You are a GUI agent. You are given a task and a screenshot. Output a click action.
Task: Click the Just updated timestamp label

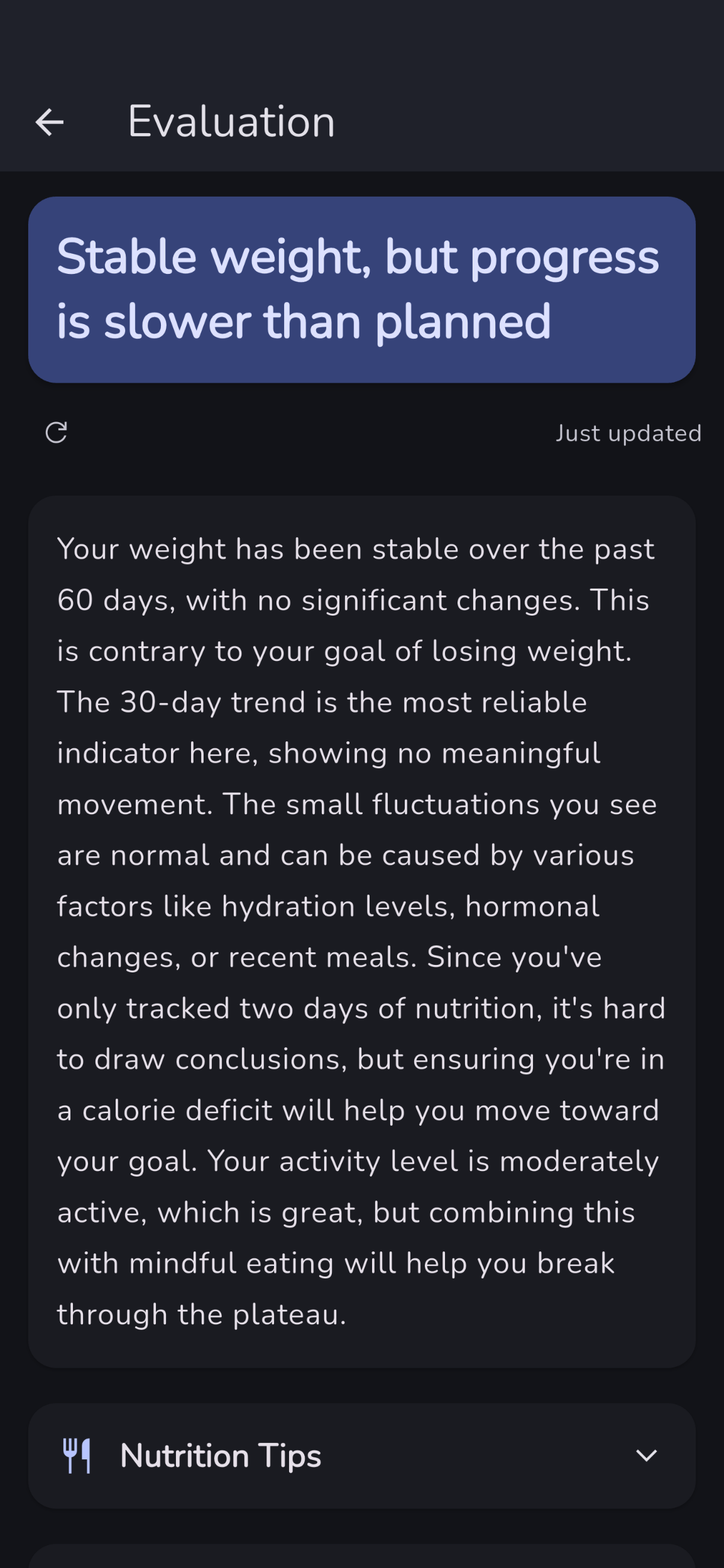pos(628,433)
